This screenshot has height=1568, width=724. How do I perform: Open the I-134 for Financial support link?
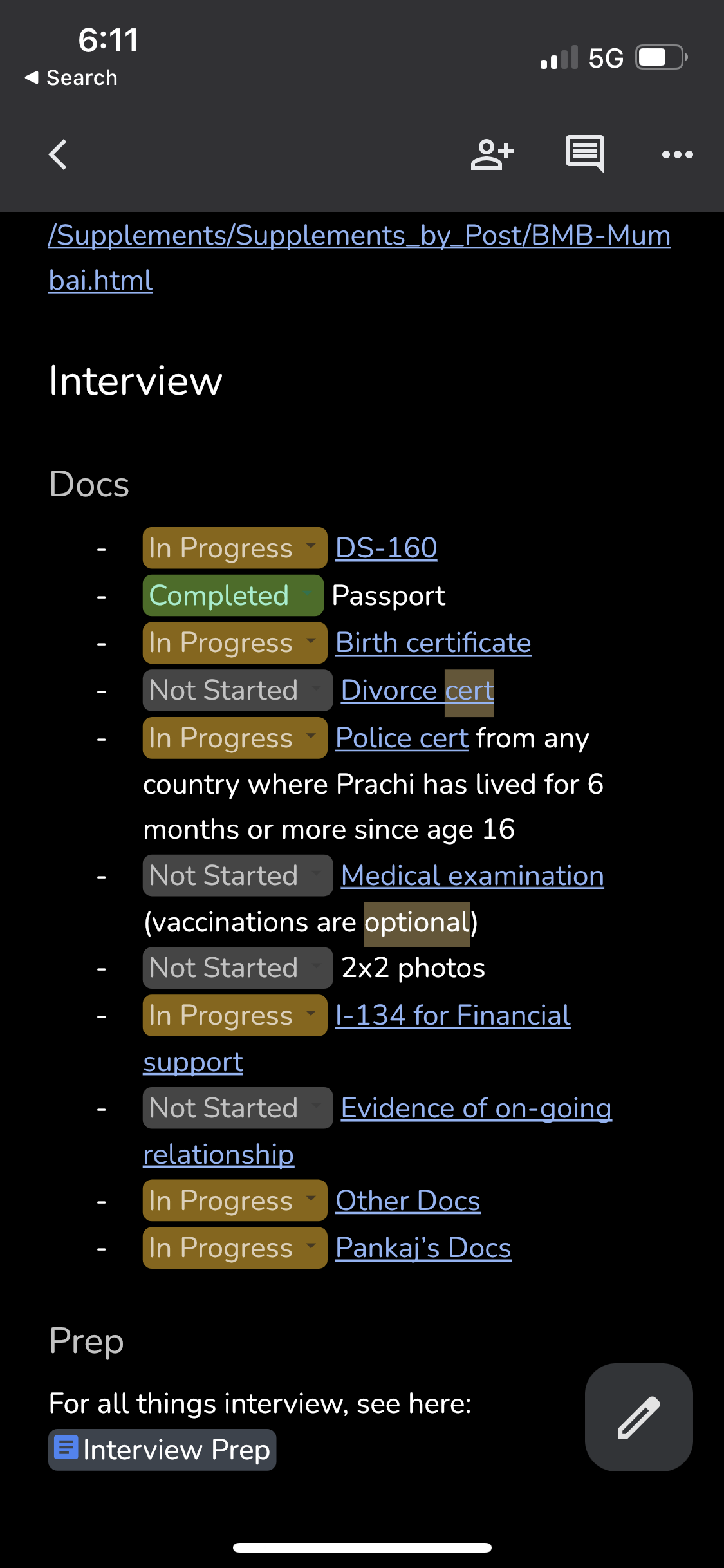point(453,1016)
